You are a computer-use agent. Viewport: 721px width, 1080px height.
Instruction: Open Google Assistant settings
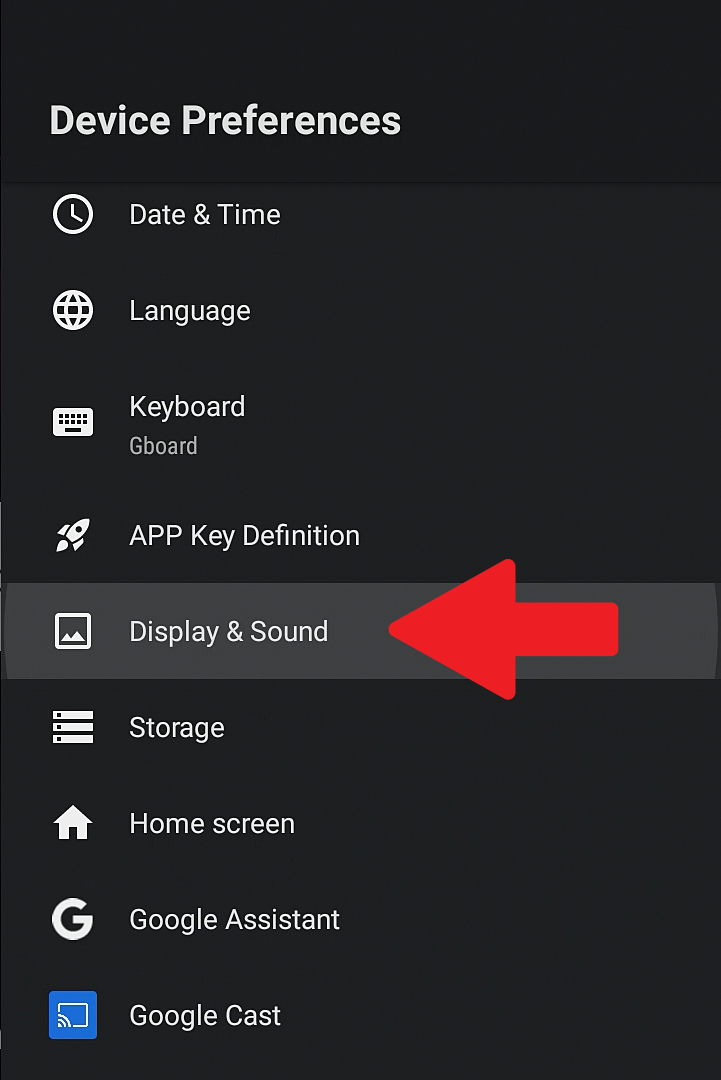tap(234, 920)
